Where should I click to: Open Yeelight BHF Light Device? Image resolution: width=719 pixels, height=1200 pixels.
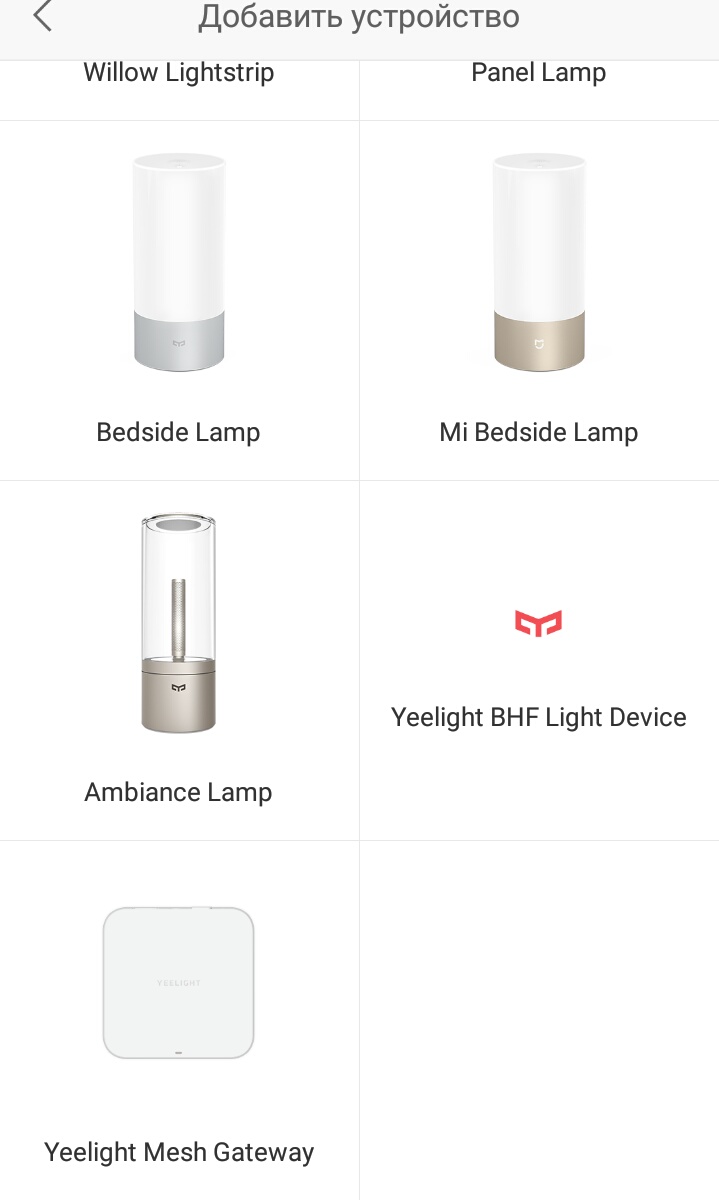[x=538, y=660]
